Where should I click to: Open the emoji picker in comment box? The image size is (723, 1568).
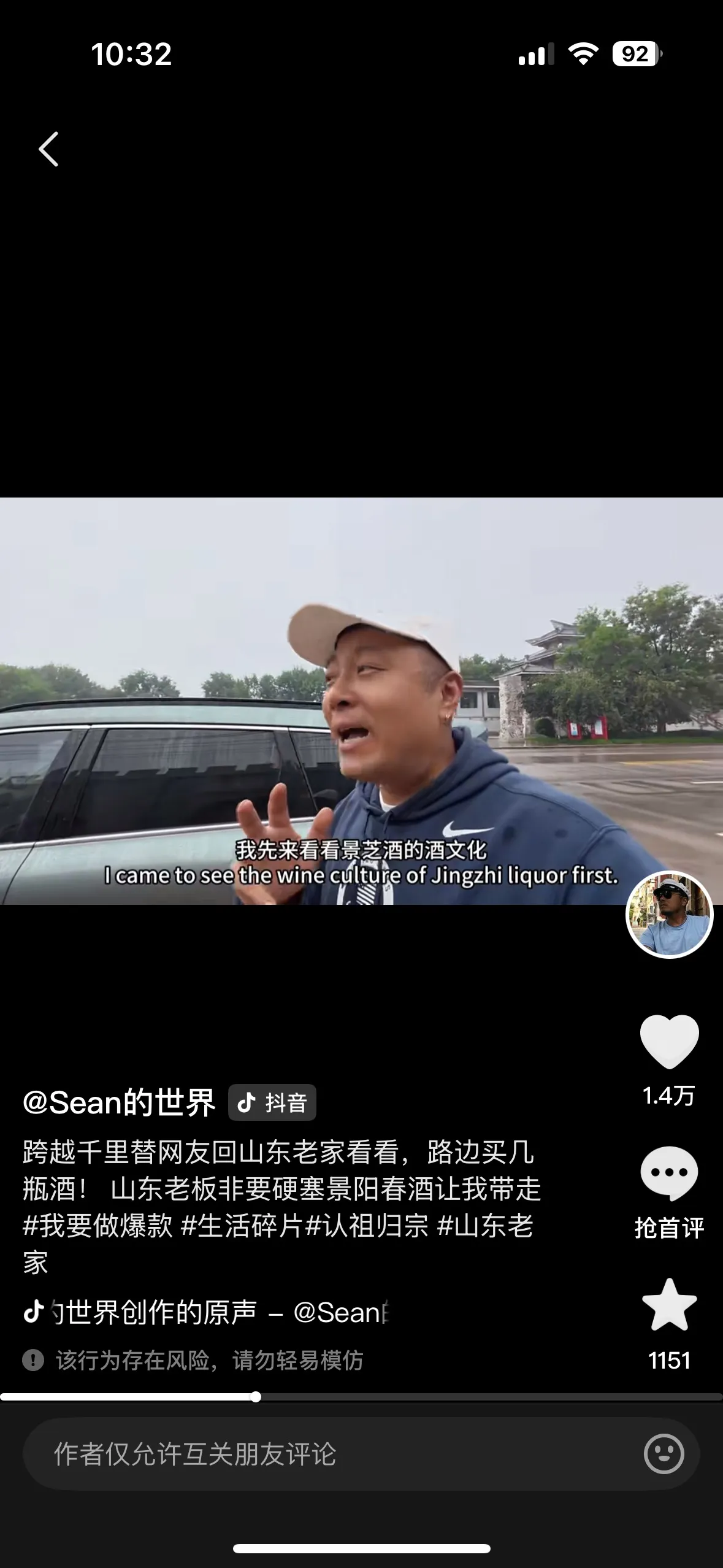(664, 1454)
